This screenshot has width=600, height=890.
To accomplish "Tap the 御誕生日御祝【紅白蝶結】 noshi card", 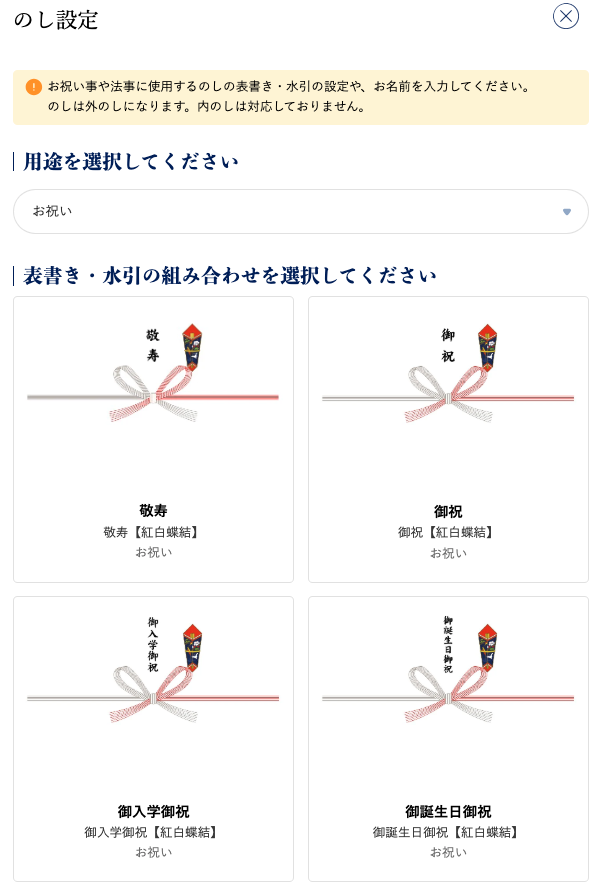I will point(448,738).
